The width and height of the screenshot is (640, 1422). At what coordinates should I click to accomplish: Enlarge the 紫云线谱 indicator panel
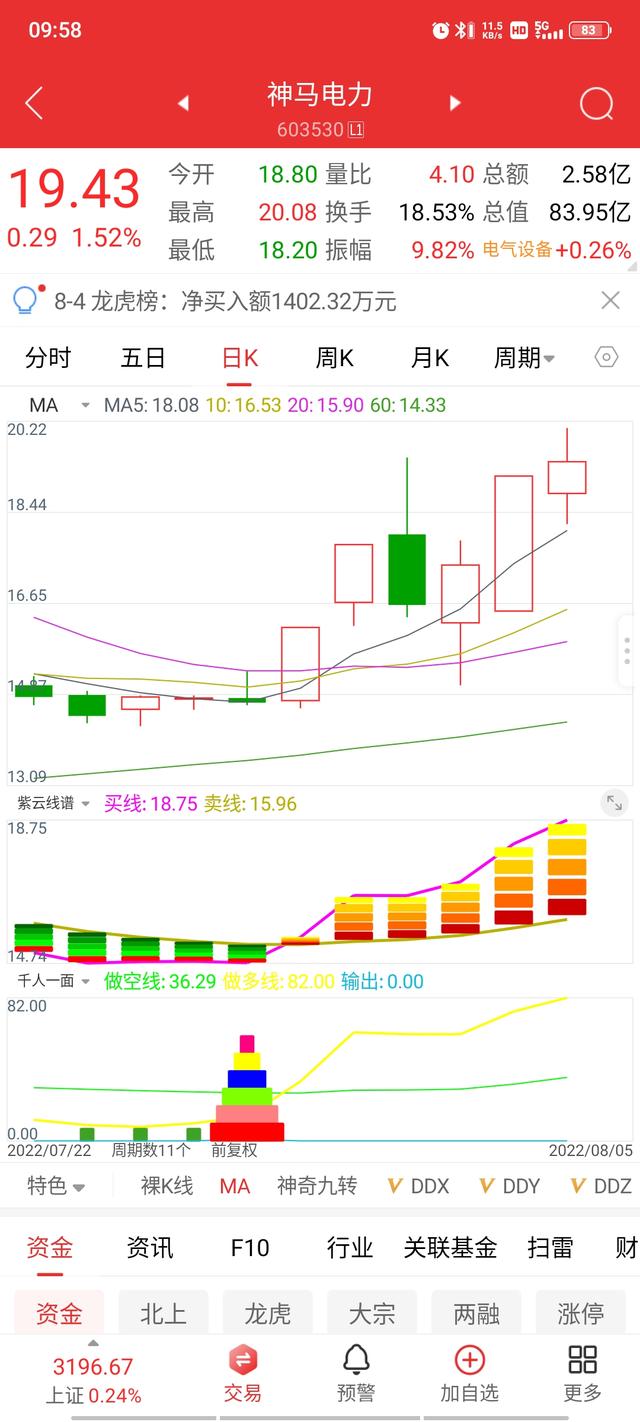tap(613, 802)
